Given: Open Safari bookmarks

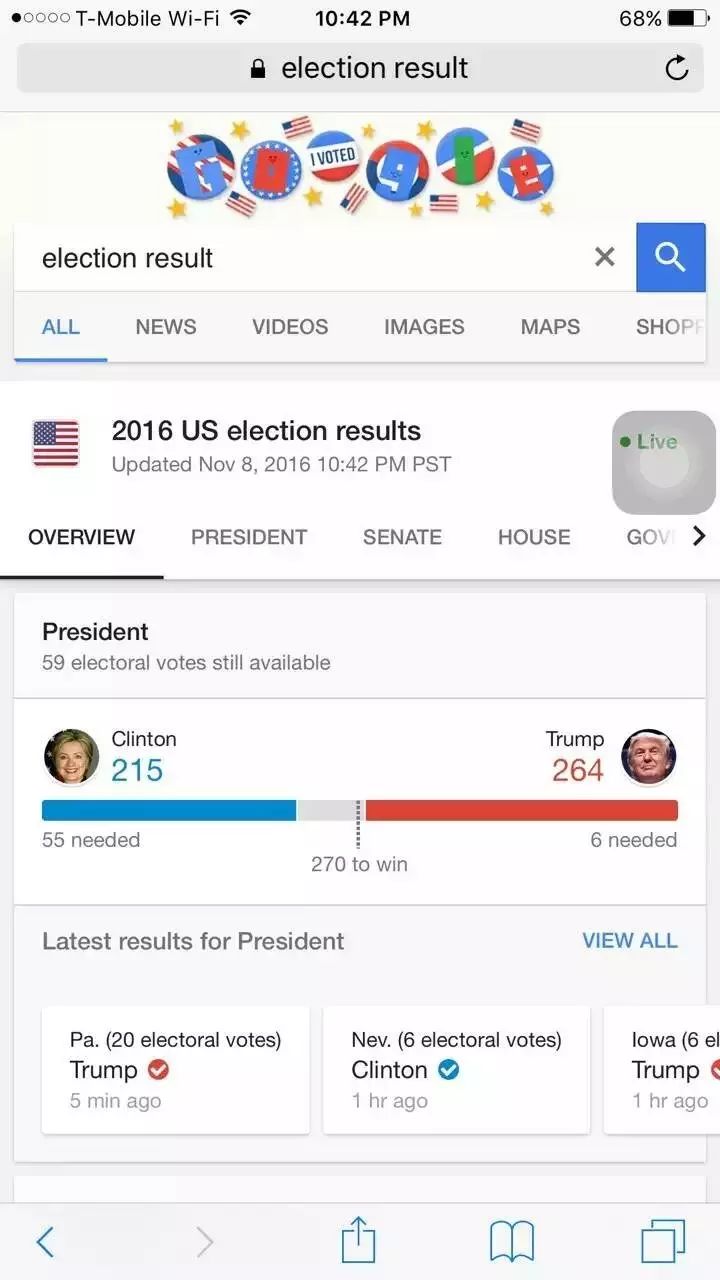Looking at the screenshot, I should pos(511,1242).
